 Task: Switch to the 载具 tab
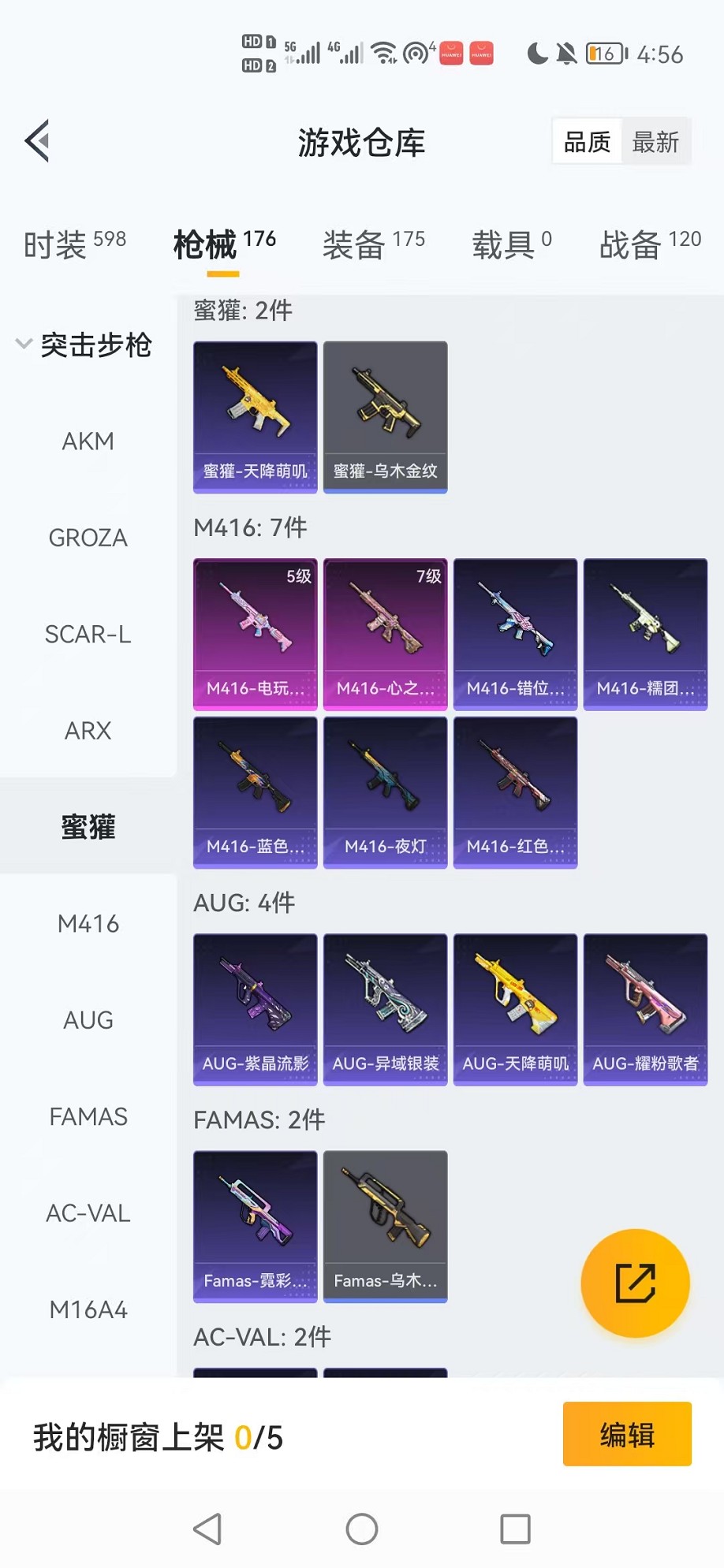tap(511, 244)
